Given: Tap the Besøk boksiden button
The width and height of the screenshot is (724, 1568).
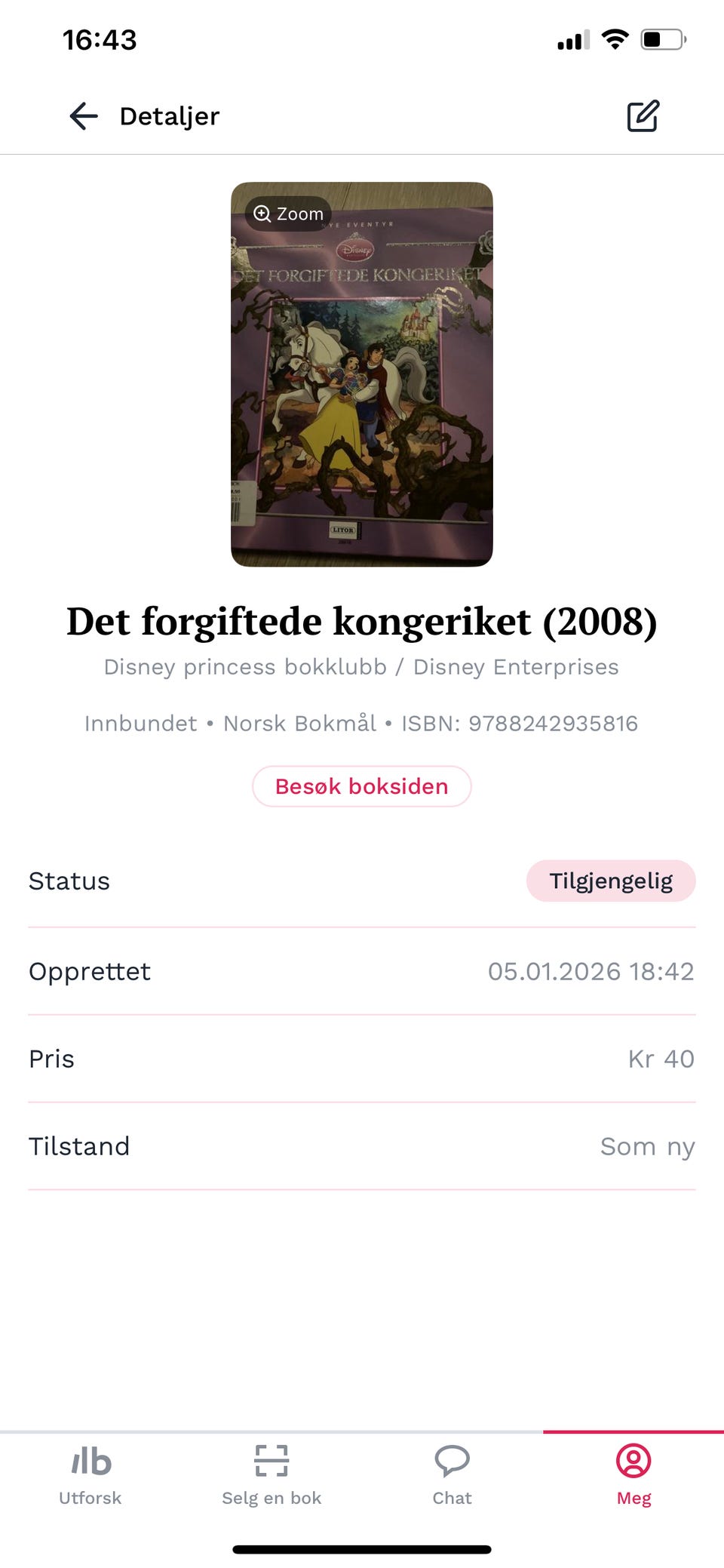Looking at the screenshot, I should click(362, 786).
